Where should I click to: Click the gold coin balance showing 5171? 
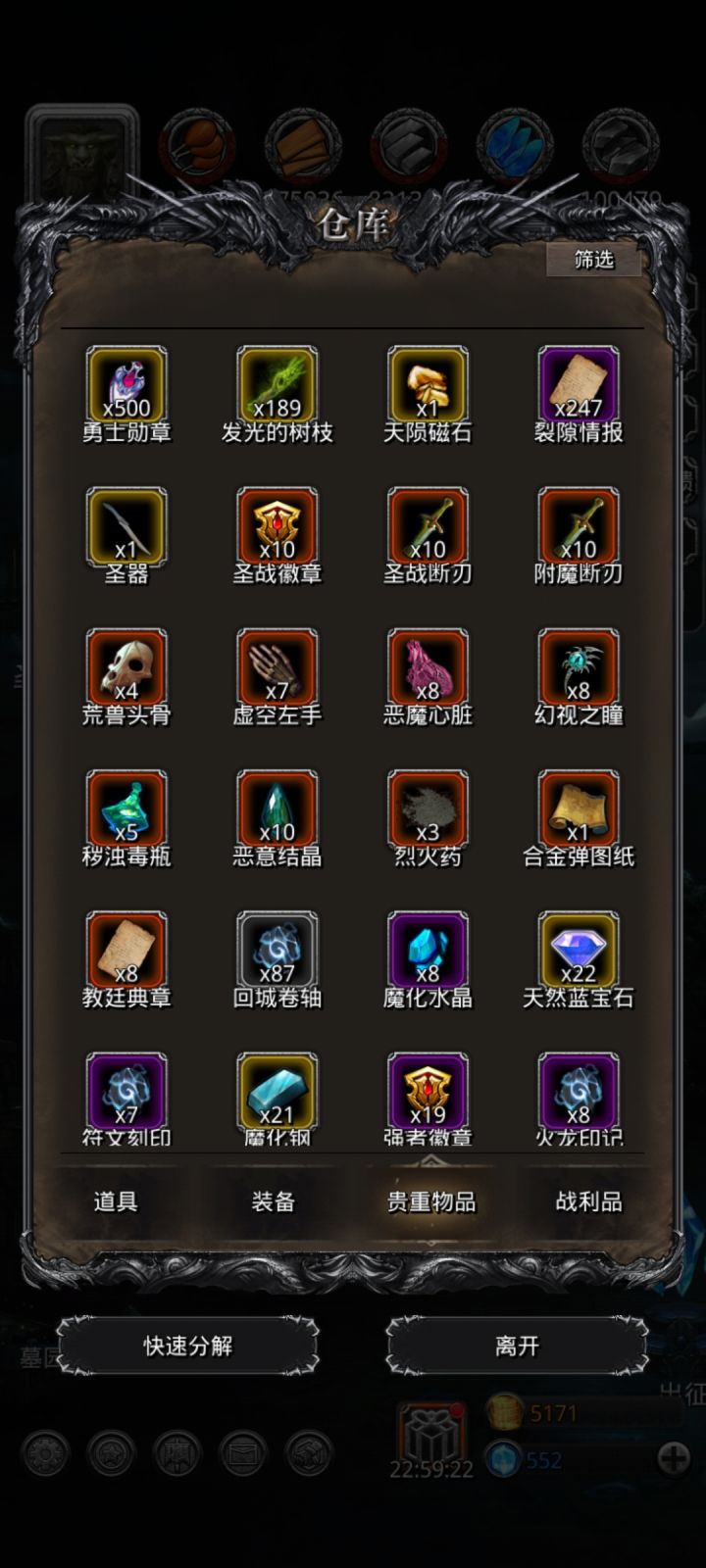[534, 1413]
